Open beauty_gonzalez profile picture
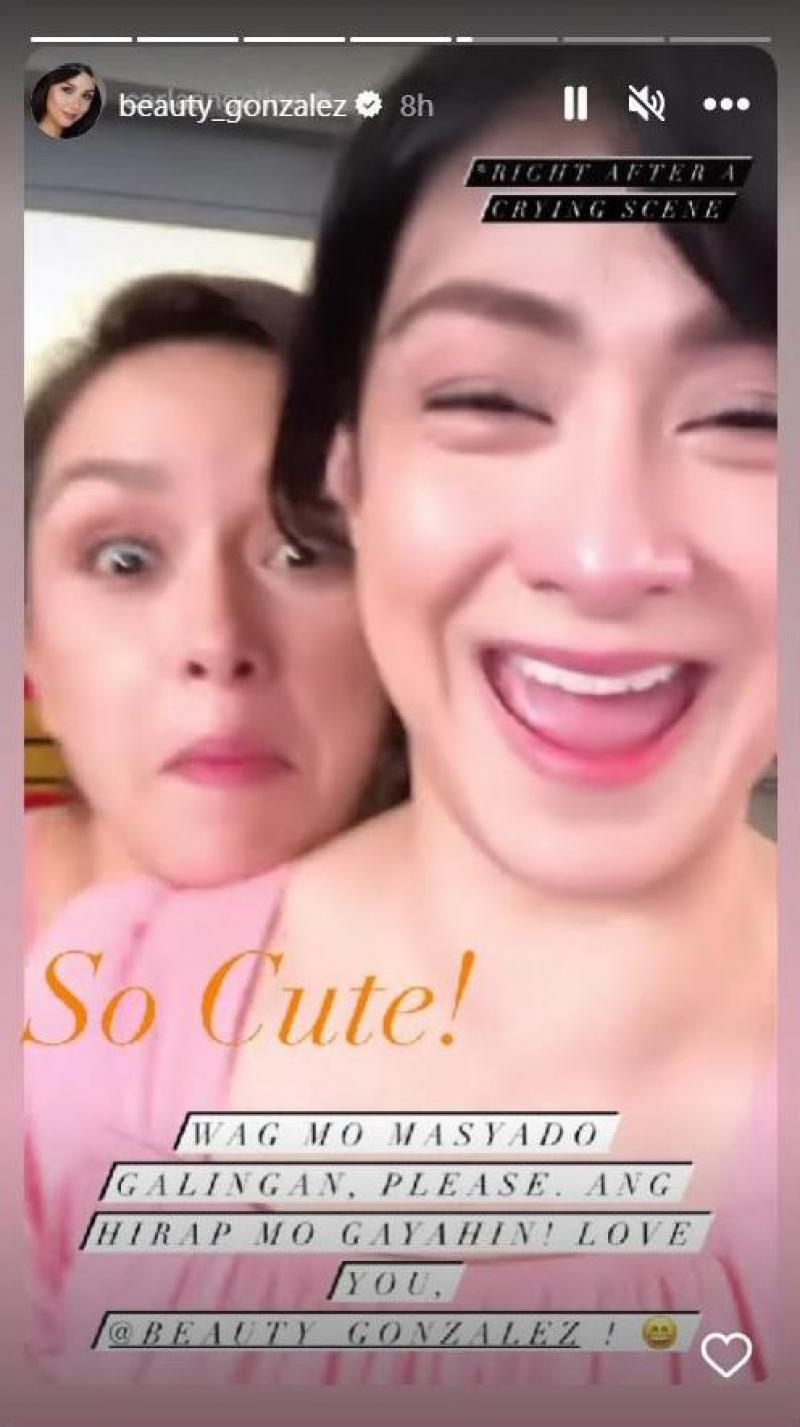 [x=66, y=102]
